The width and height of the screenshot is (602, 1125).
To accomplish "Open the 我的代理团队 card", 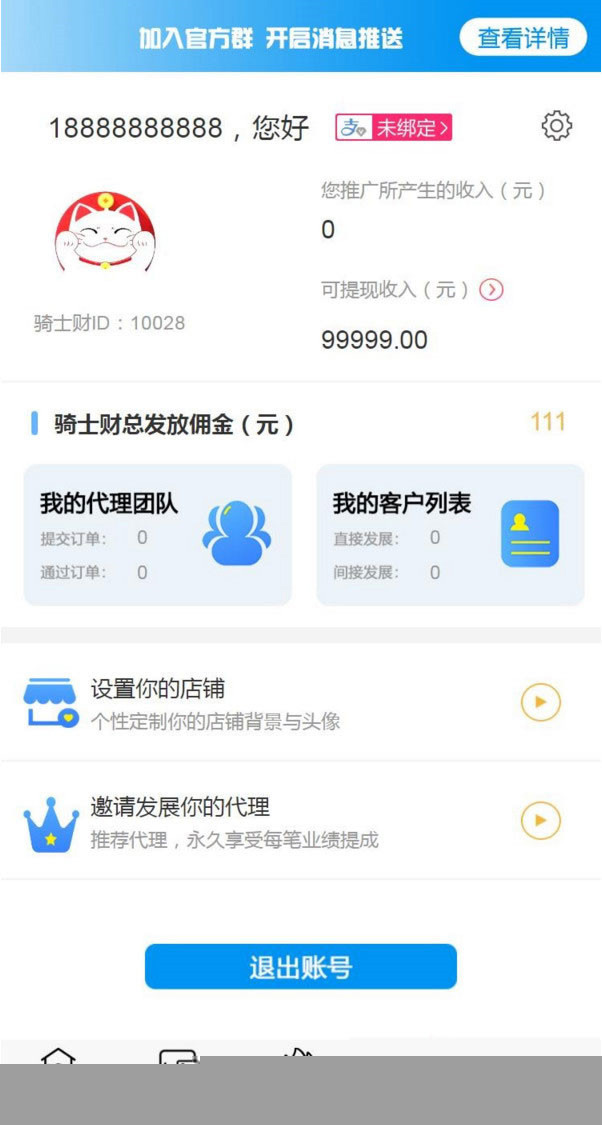I will [158, 535].
